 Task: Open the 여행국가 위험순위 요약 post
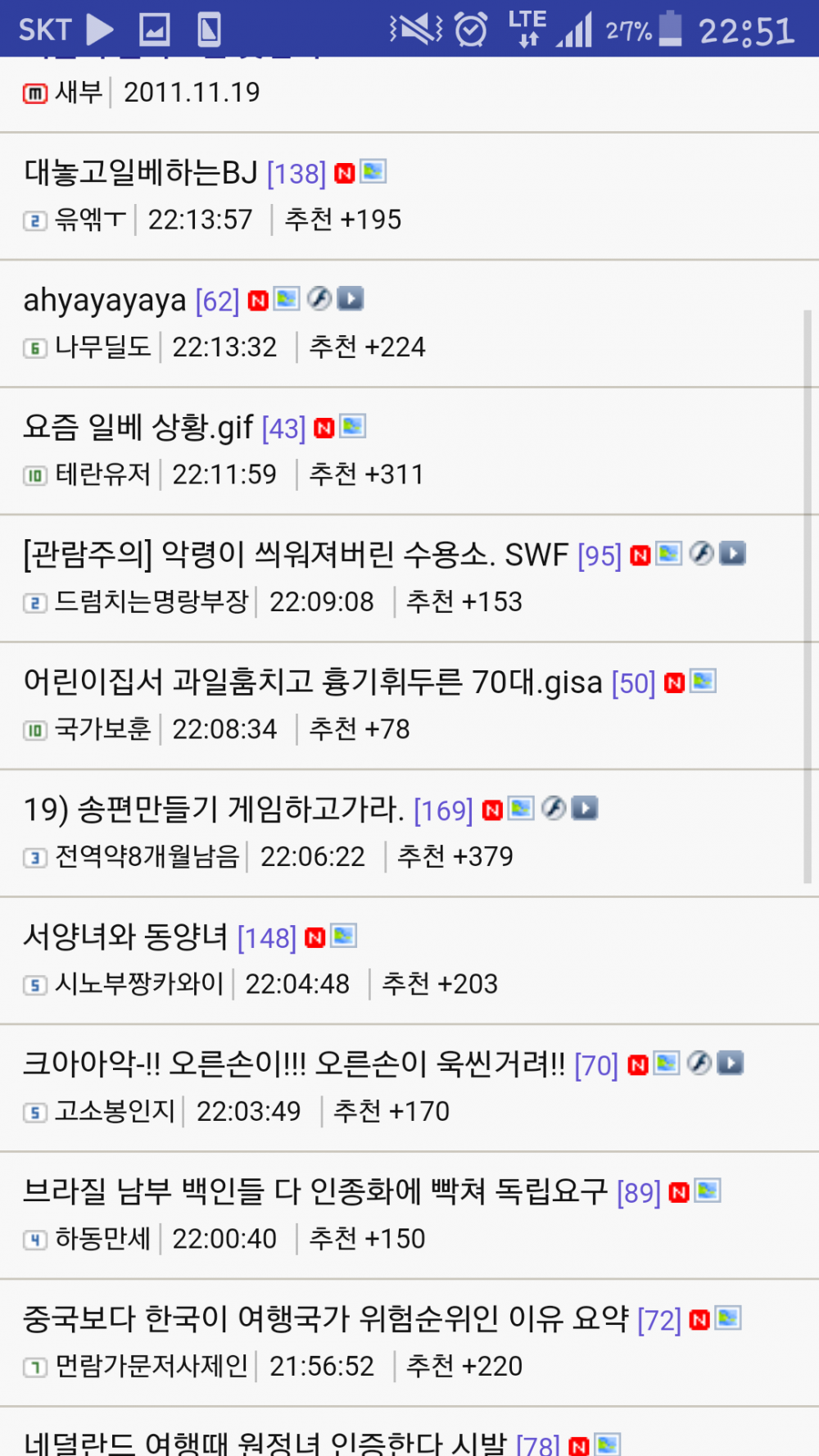pyautogui.click(x=324, y=1320)
